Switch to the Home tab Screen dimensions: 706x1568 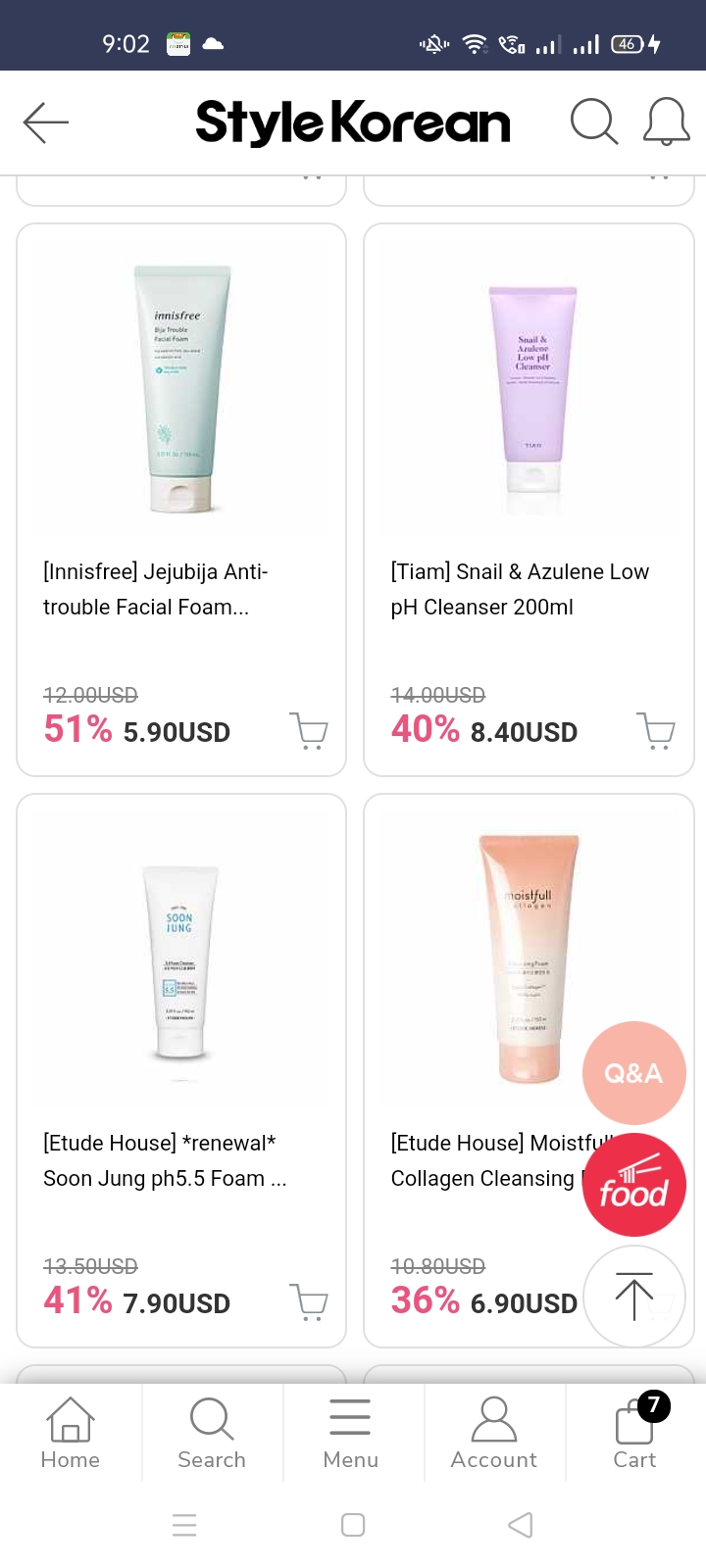tap(71, 1433)
